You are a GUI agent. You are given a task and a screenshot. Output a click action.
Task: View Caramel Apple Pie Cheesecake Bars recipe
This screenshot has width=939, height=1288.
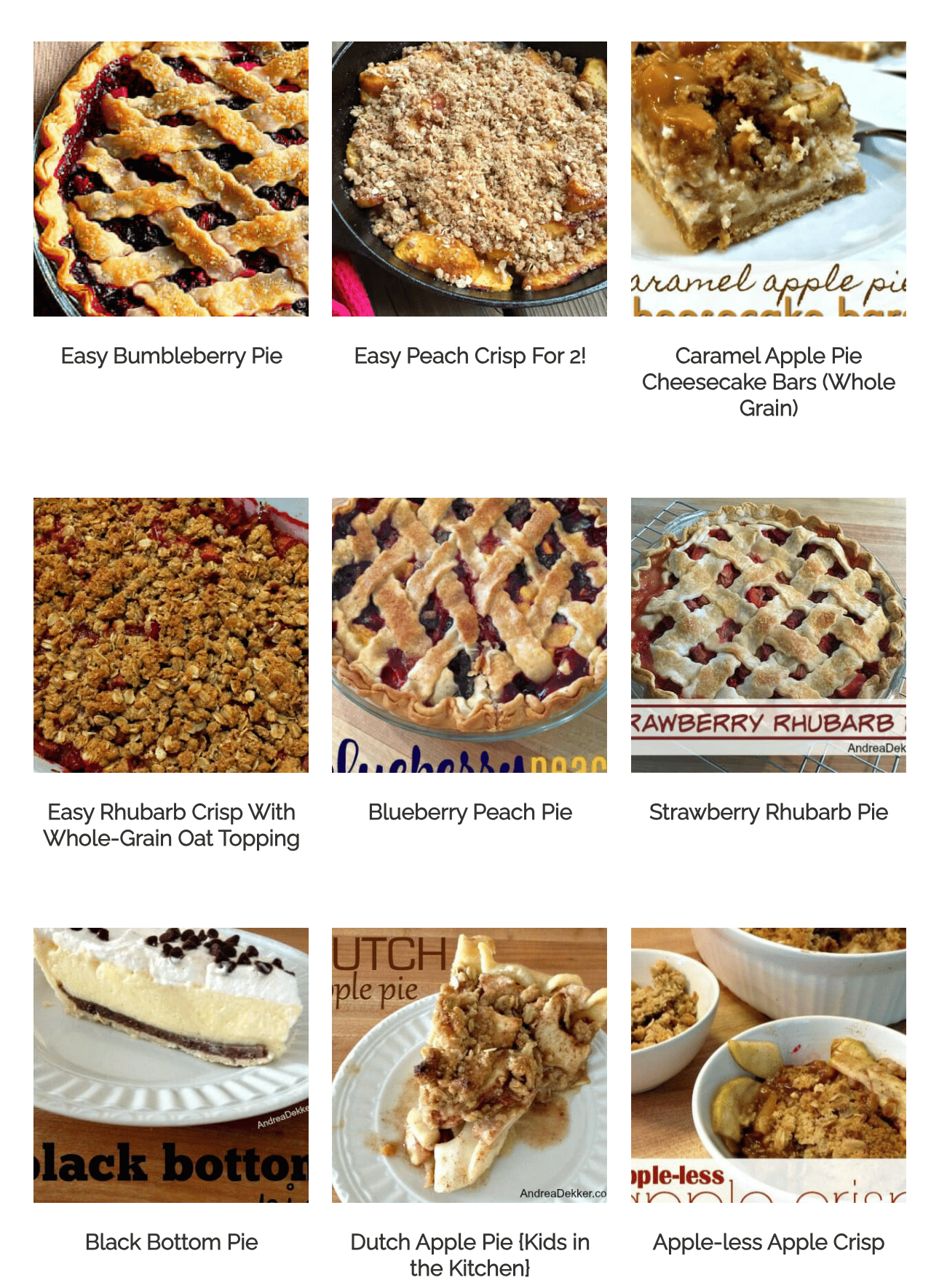[768, 381]
